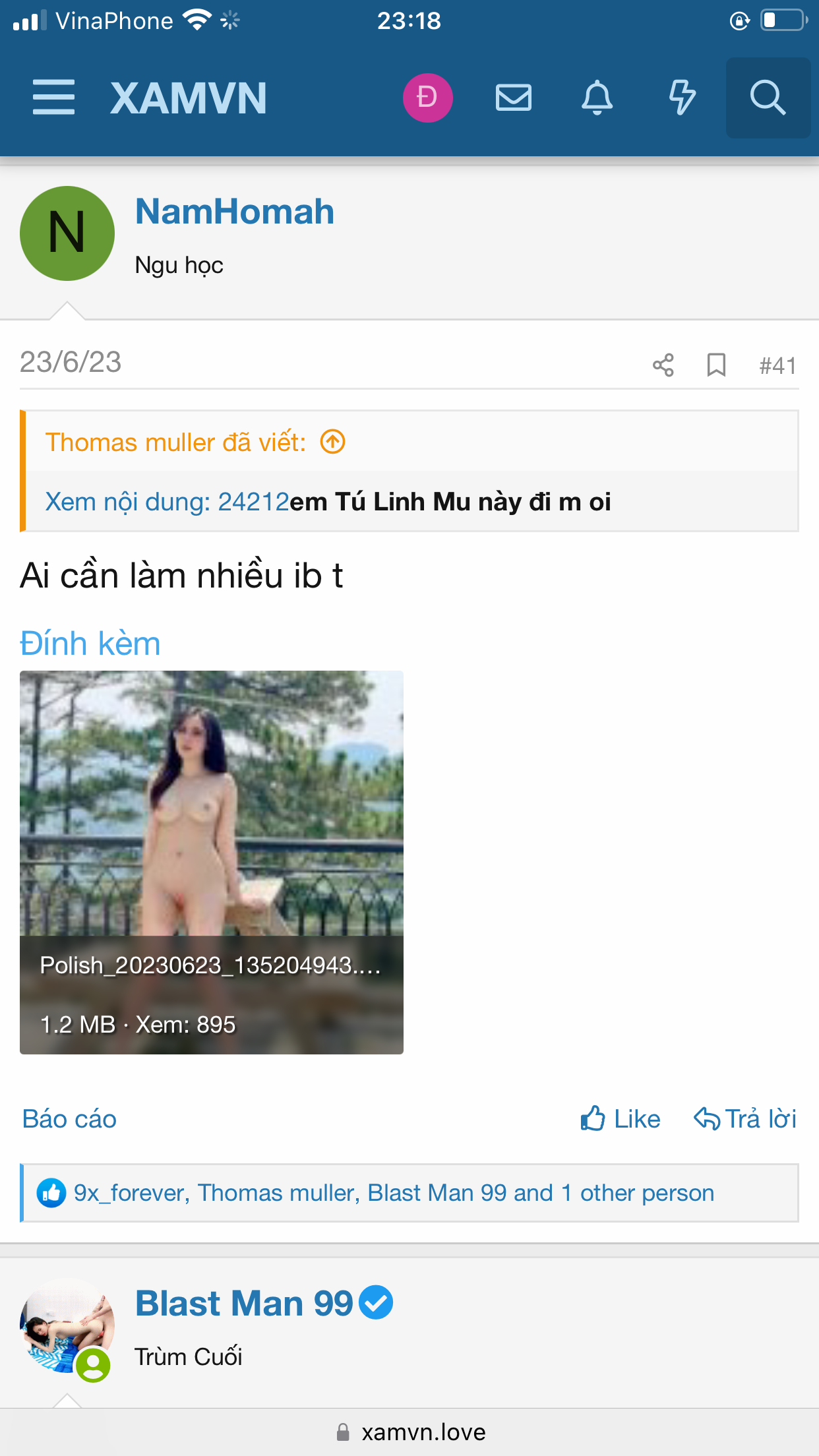Open the pink Đ account avatar
Image resolution: width=819 pixels, height=1456 pixels.
point(427,98)
